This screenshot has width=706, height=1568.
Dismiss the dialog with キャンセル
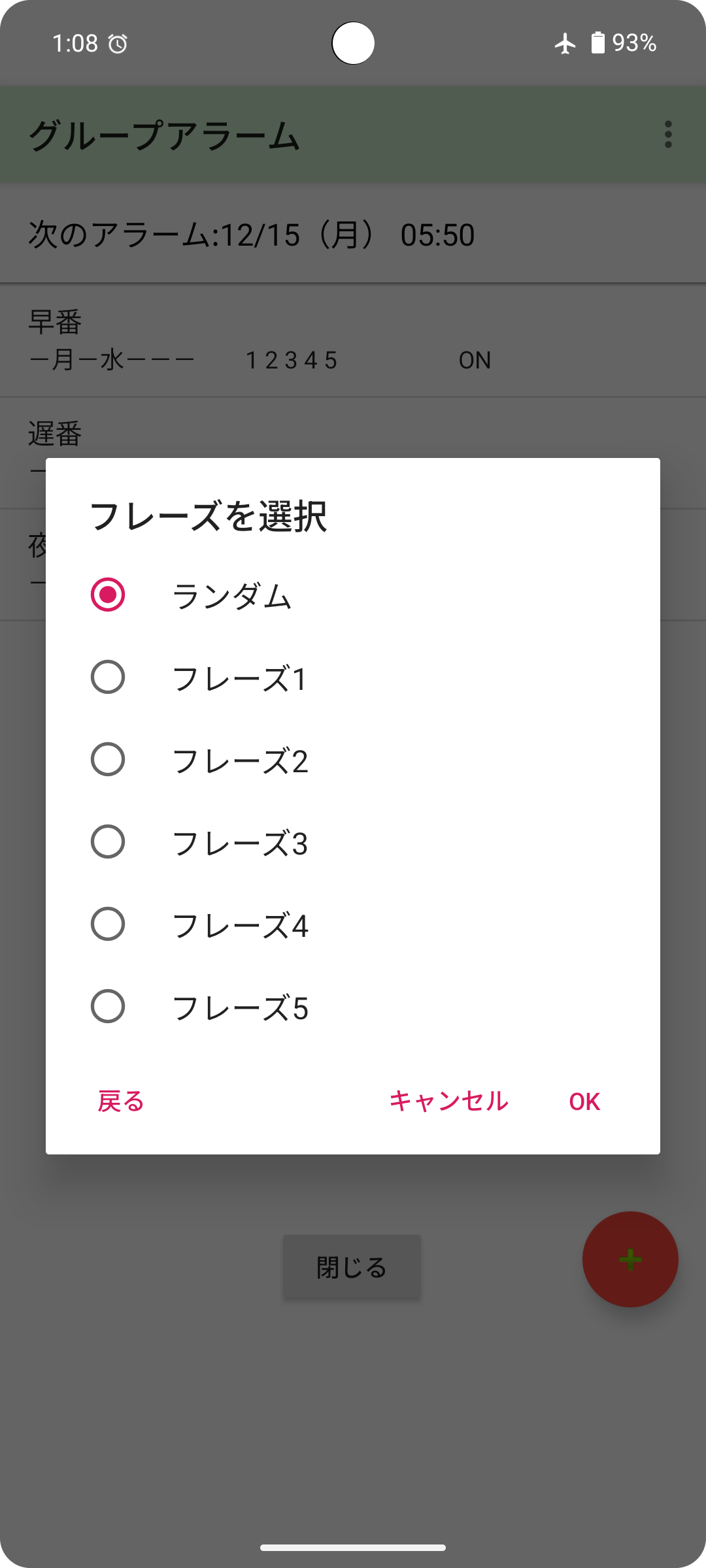point(448,1101)
